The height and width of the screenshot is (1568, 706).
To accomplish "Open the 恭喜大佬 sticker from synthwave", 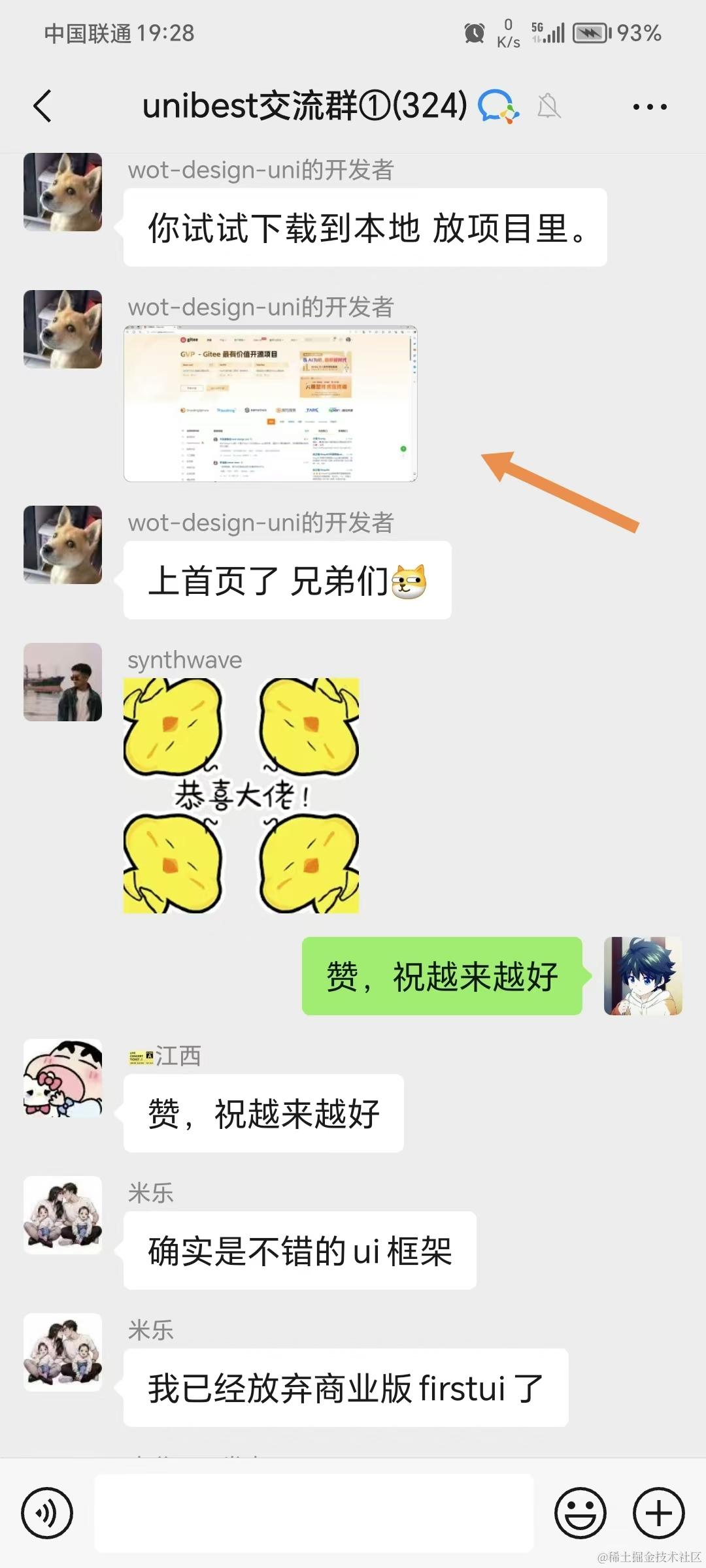I will pyautogui.click(x=241, y=795).
